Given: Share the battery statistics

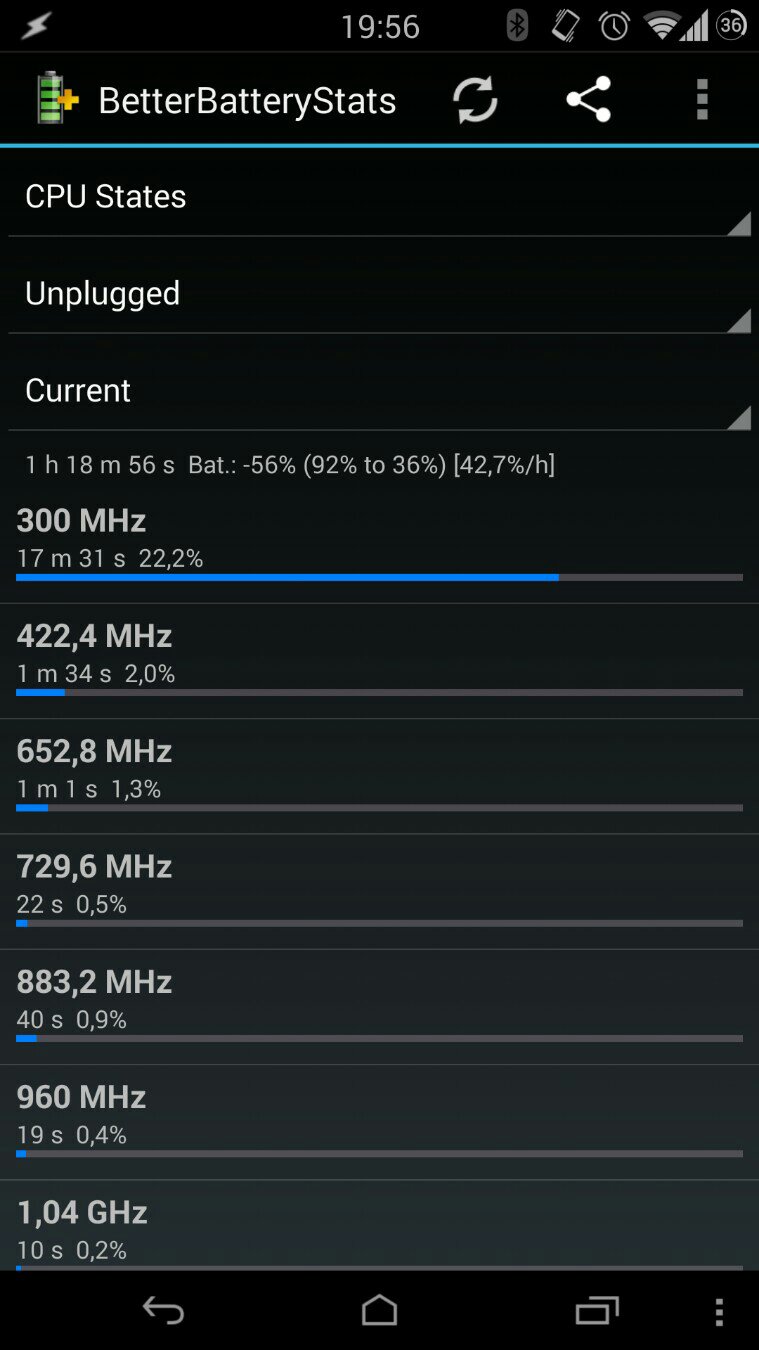Looking at the screenshot, I should pos(588,100).
